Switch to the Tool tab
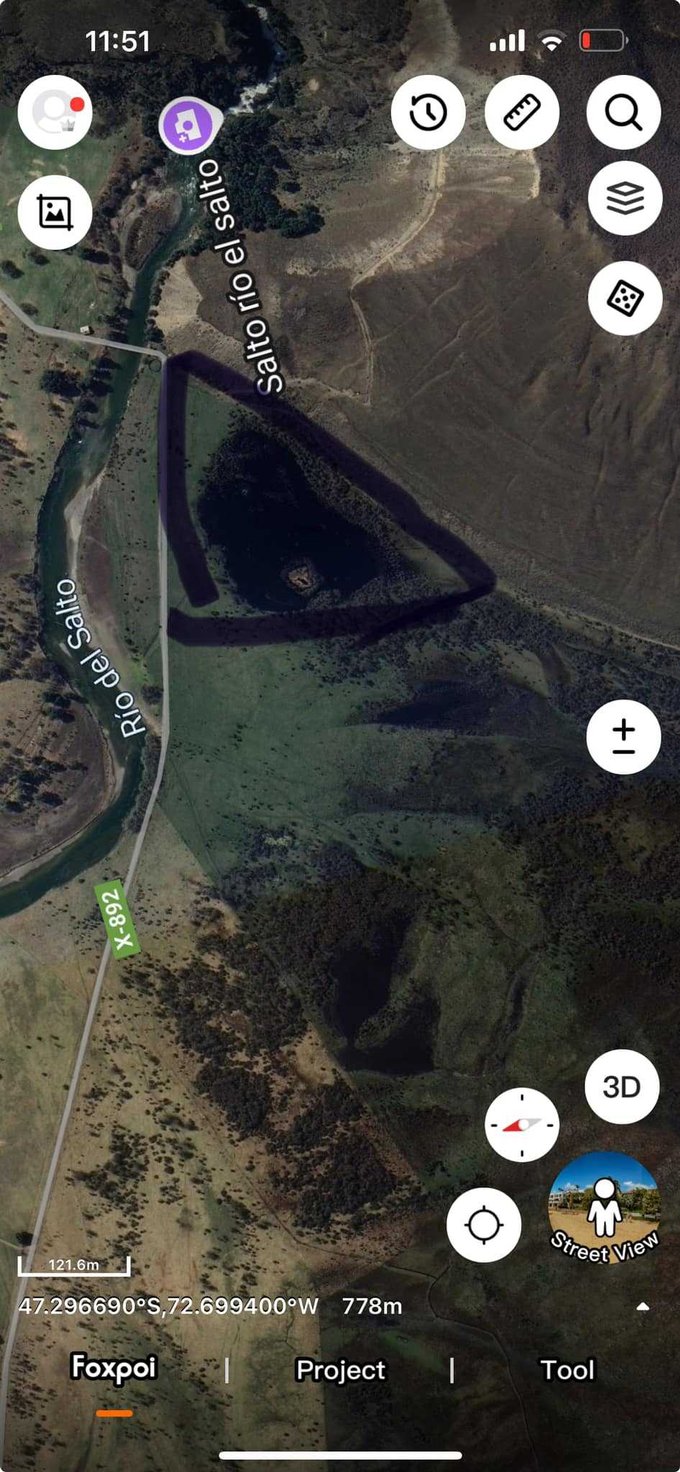 point(567,1370)
